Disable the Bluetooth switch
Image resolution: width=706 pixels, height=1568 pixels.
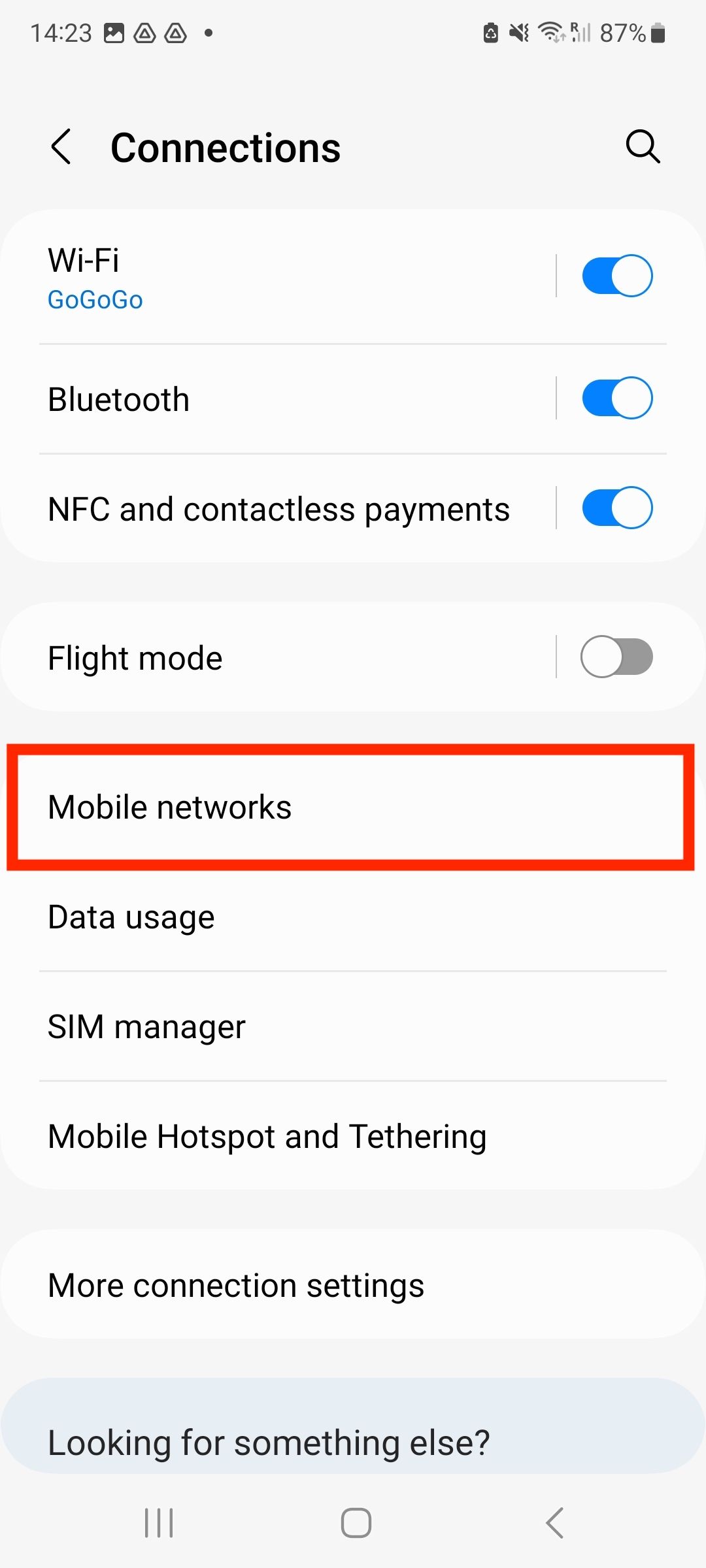pos(616,398)
